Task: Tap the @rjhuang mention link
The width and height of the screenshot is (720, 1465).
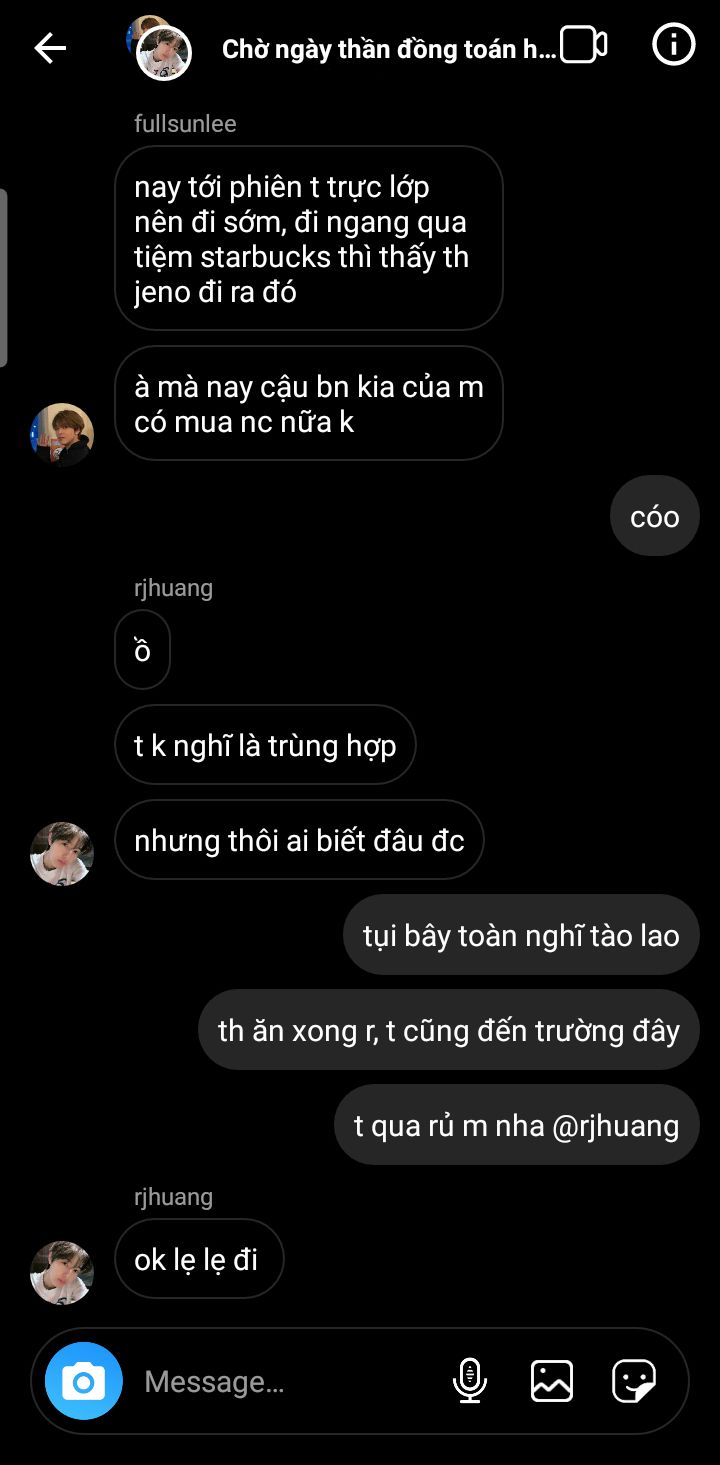Action: coord(615,1126)
